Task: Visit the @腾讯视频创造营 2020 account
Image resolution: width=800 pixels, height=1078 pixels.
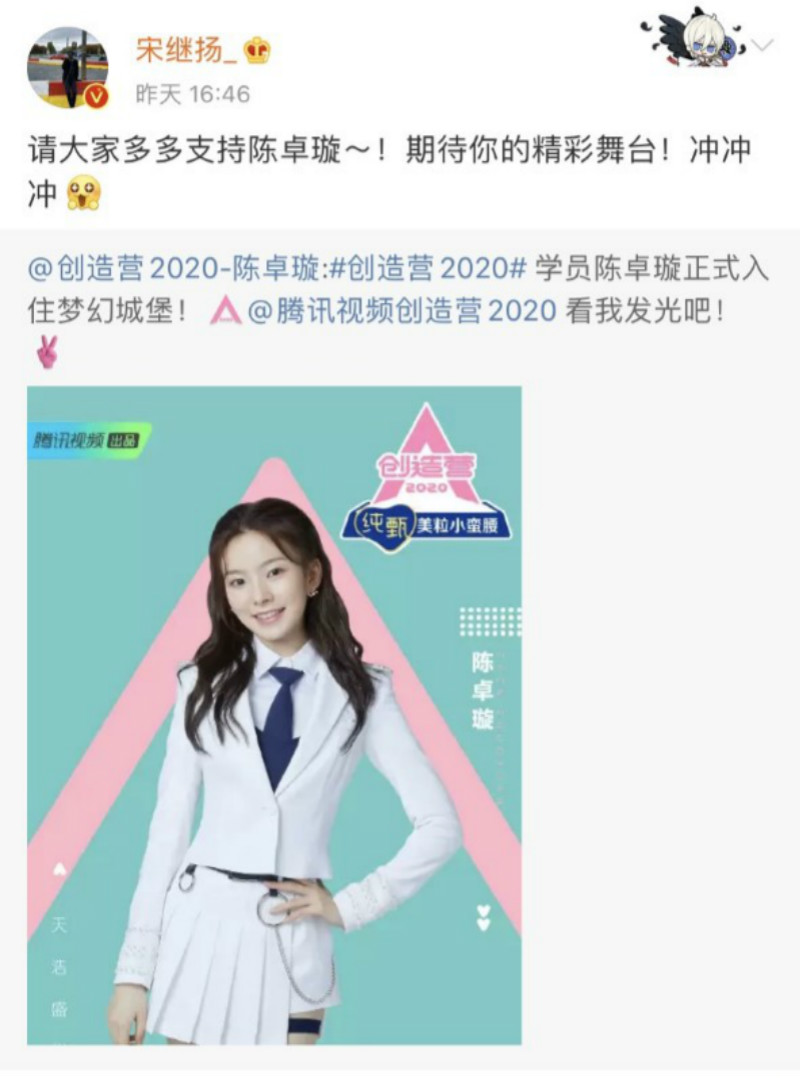Action: pyautogui.click(x=402, y=311)
